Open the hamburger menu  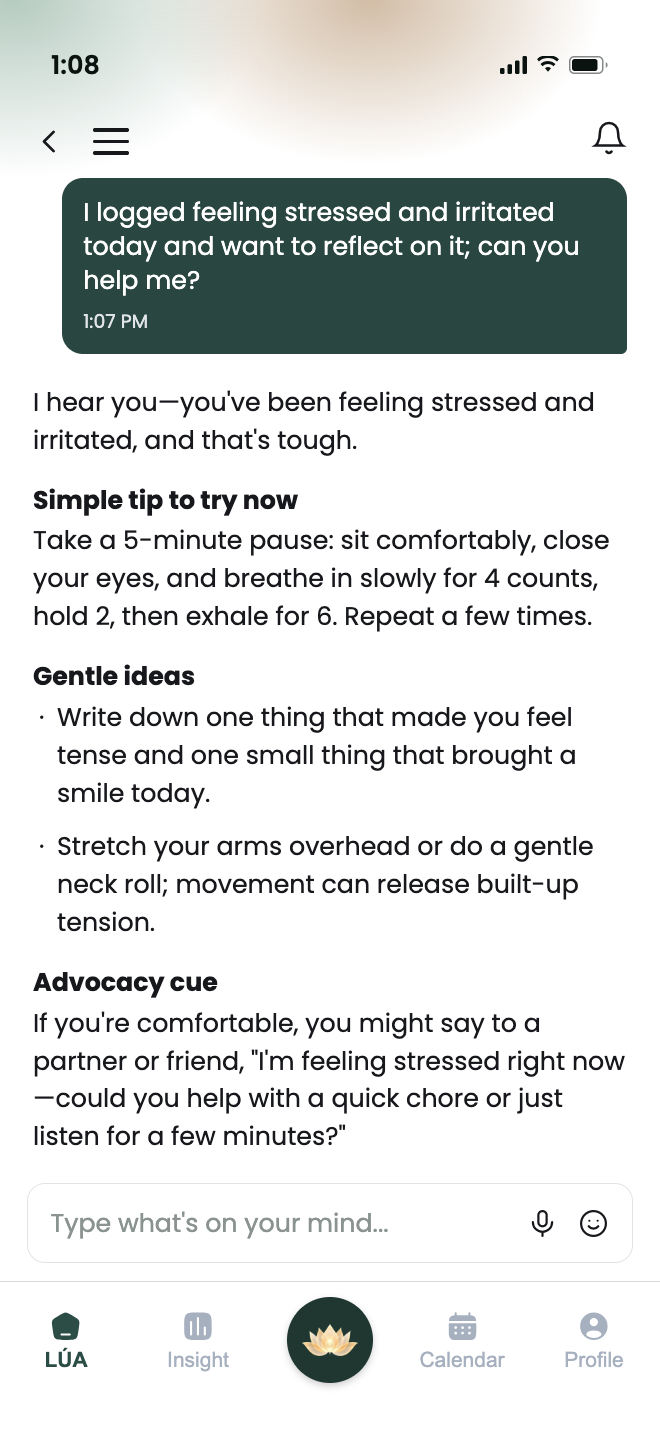[111, 141]
